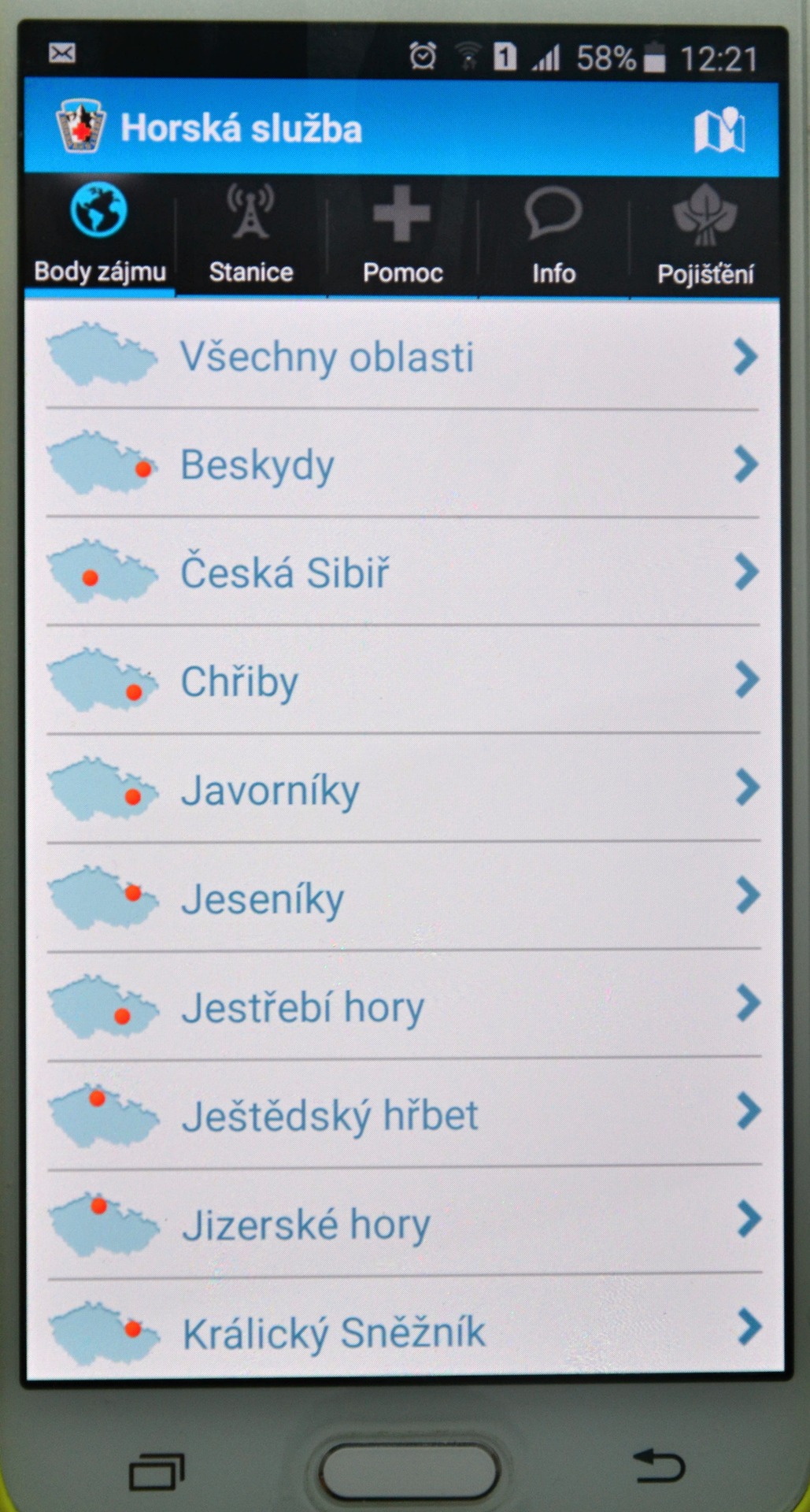The height and width of the screenshot is (1512, 810).
Task: Switch to the Stanice tab
Action: (x=250, y=236)
